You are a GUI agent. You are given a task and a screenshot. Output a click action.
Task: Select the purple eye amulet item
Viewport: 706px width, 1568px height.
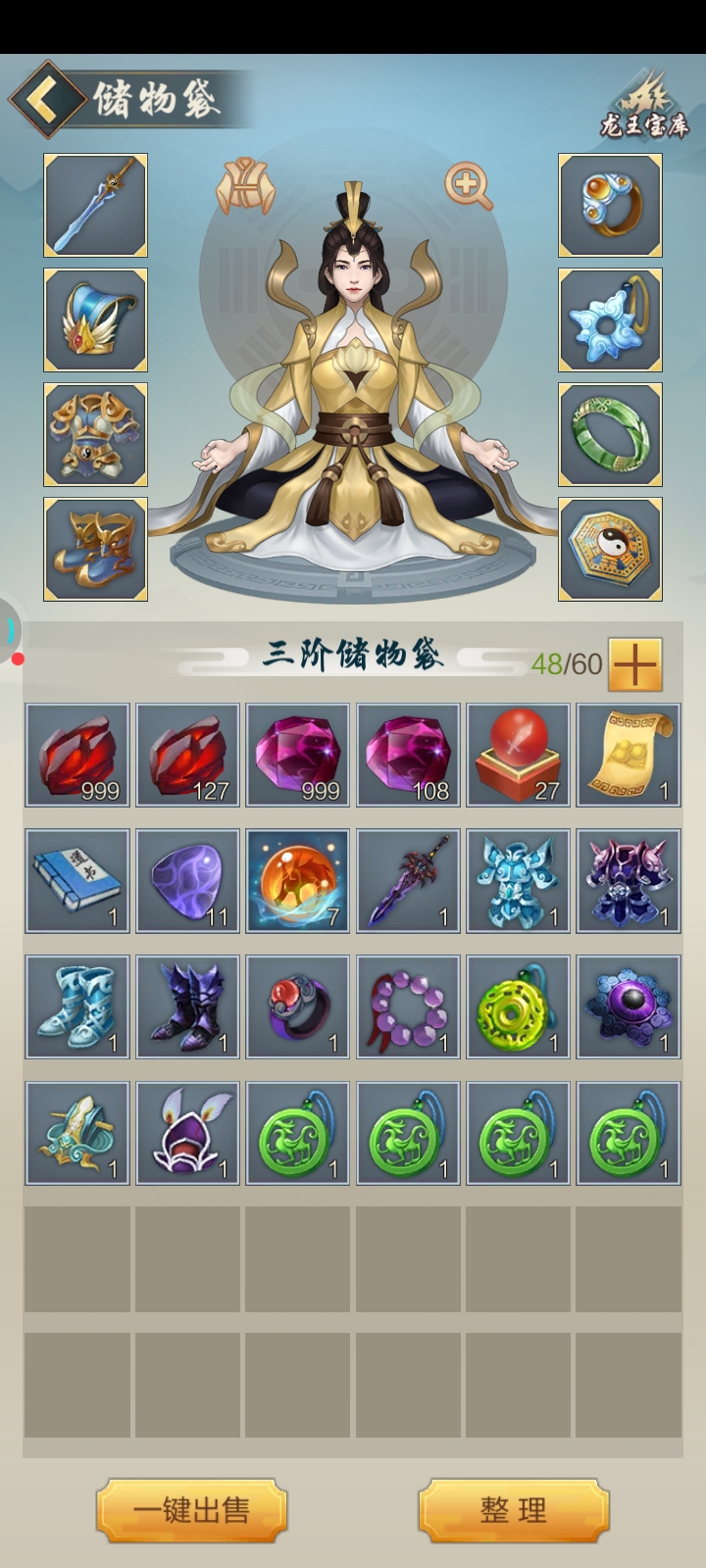[629, 1006]
